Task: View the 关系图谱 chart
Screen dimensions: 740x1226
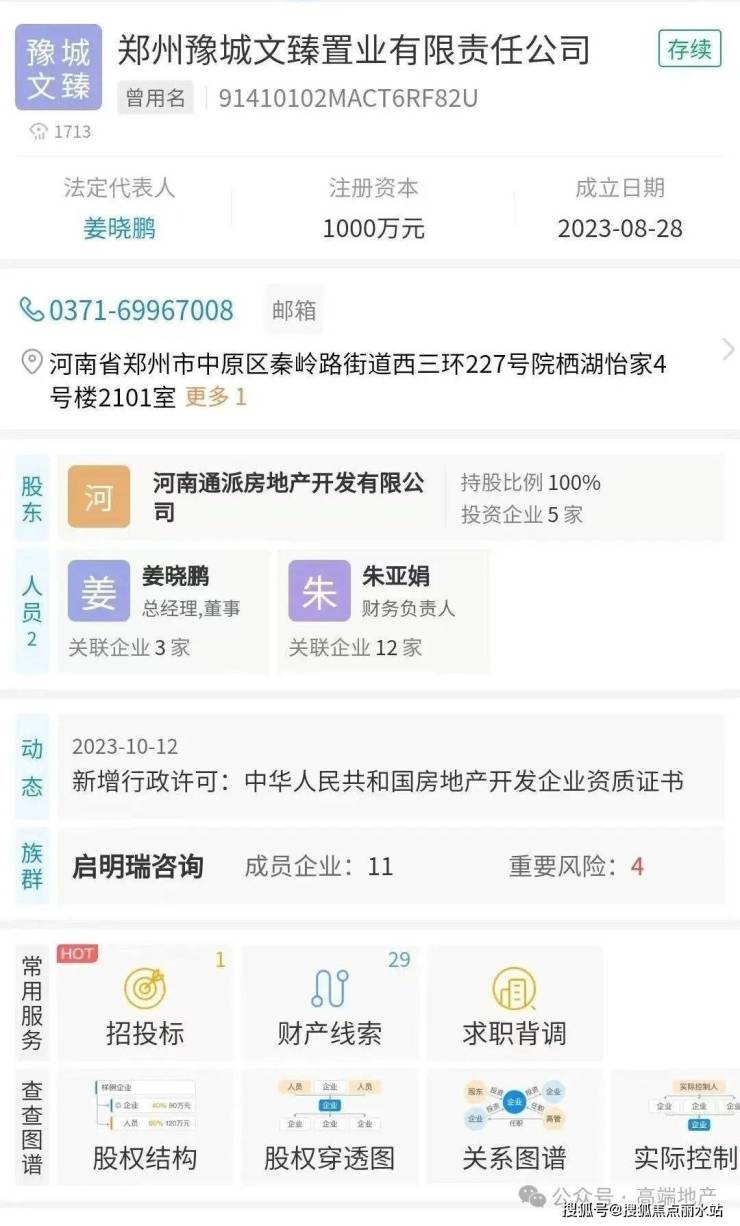Action: (513, 1125)
